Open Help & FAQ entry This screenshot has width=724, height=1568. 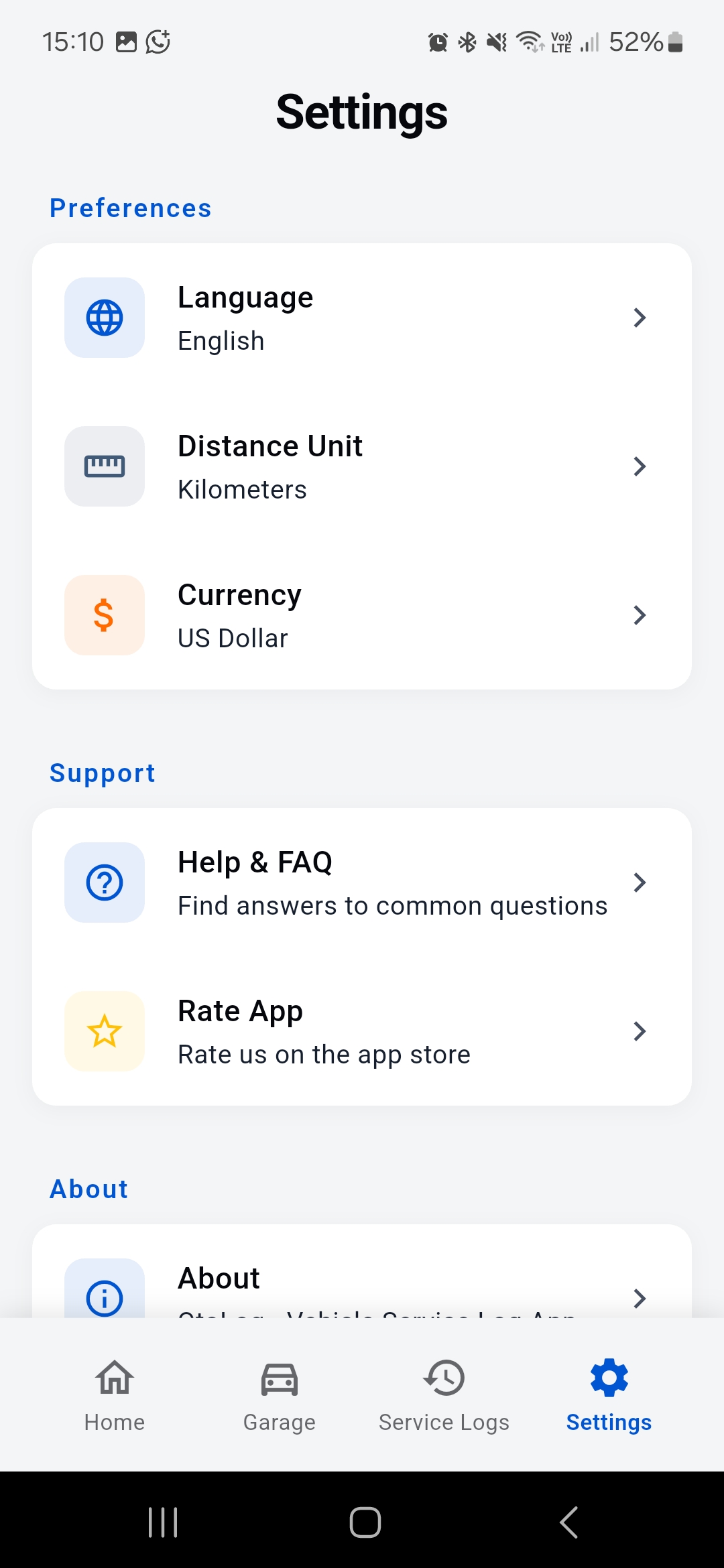(362, 883)
